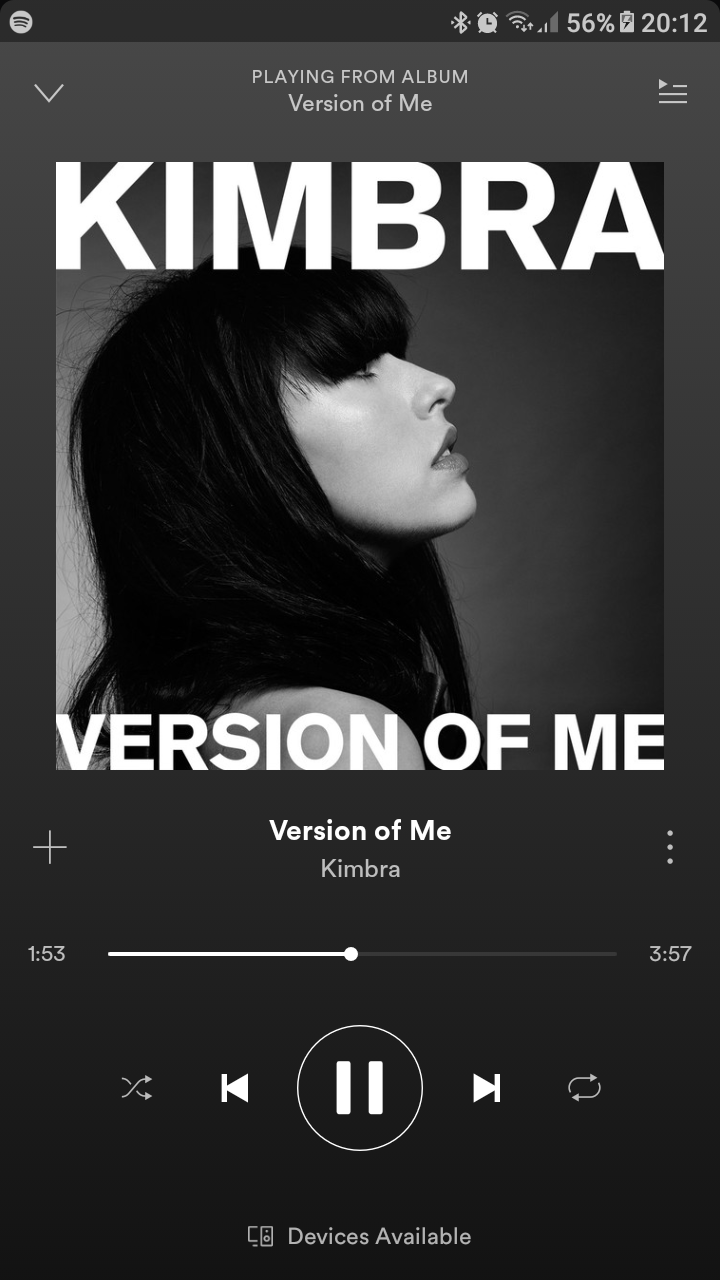Add Version of Me to library

49,848
